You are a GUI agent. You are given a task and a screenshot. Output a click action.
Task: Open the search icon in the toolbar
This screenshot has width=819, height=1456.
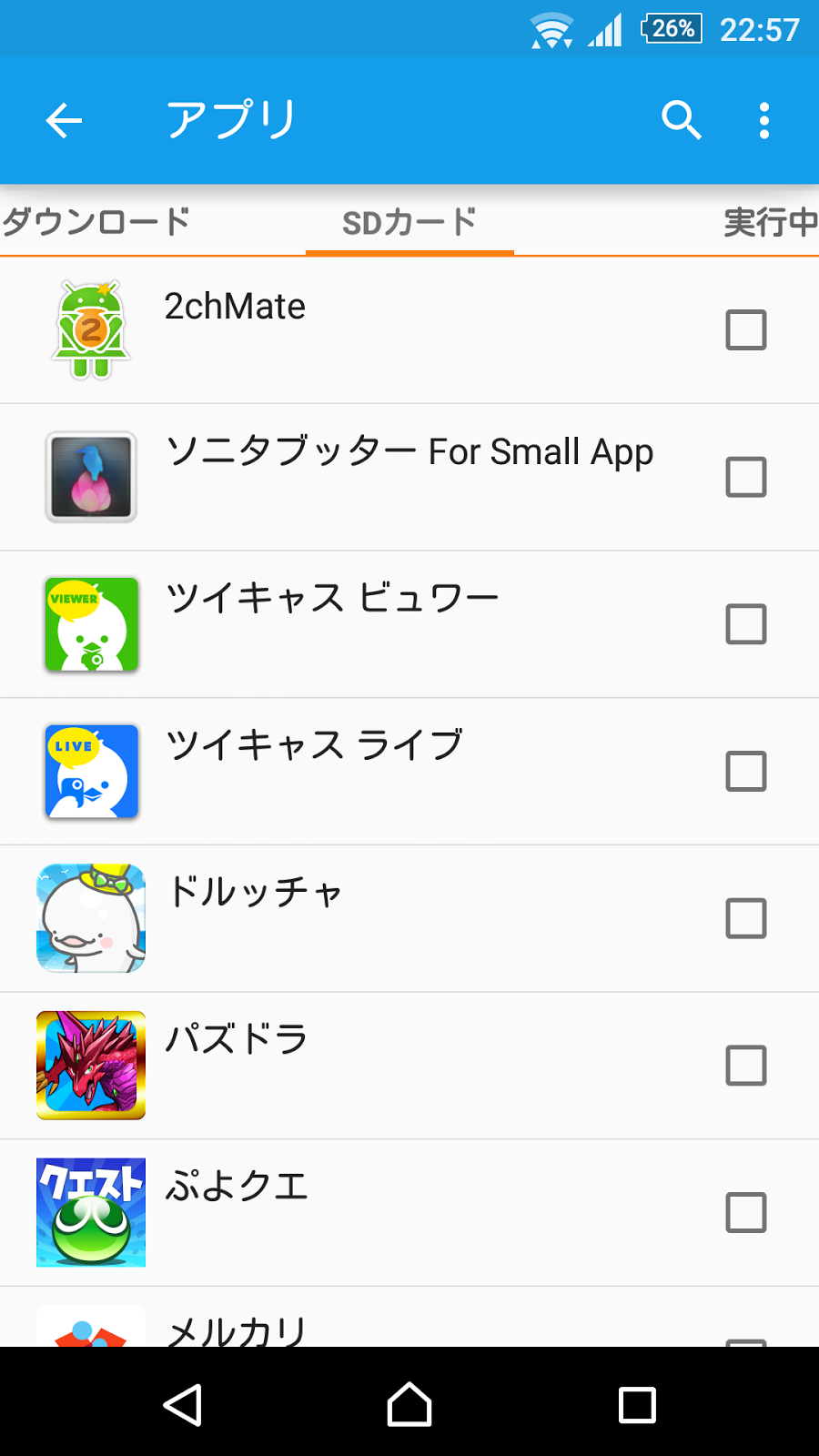pos(681,120)
